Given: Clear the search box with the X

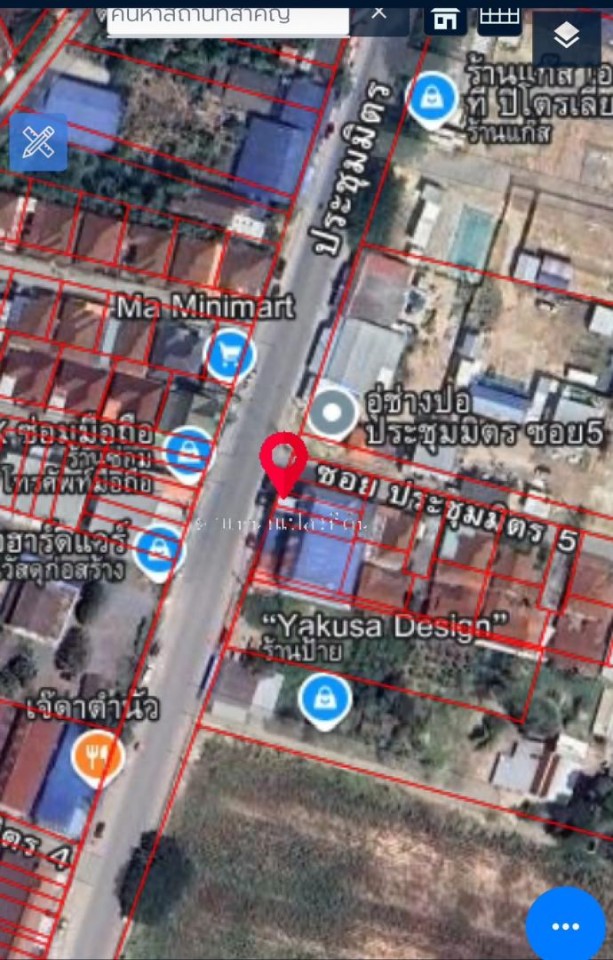Looking at the screenshot, I should pos(379,13).
